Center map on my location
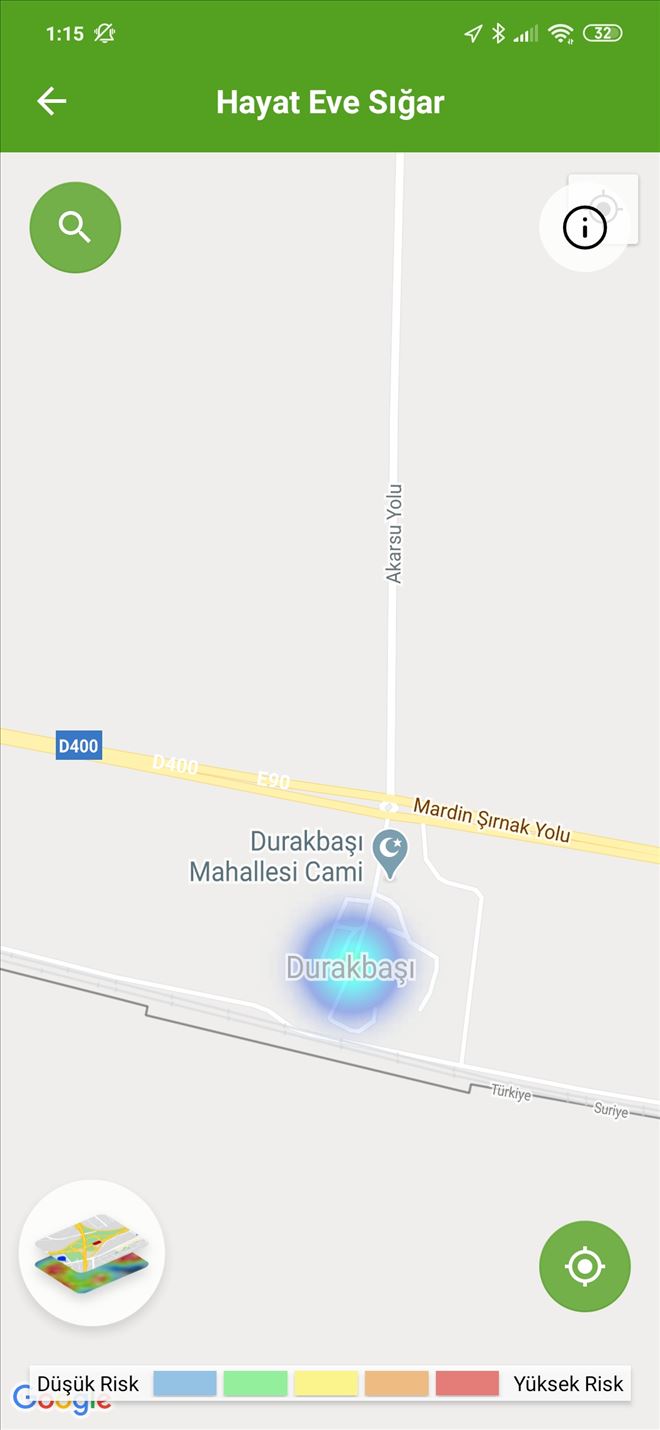 pyautogui.click(x=585, y=1266)
